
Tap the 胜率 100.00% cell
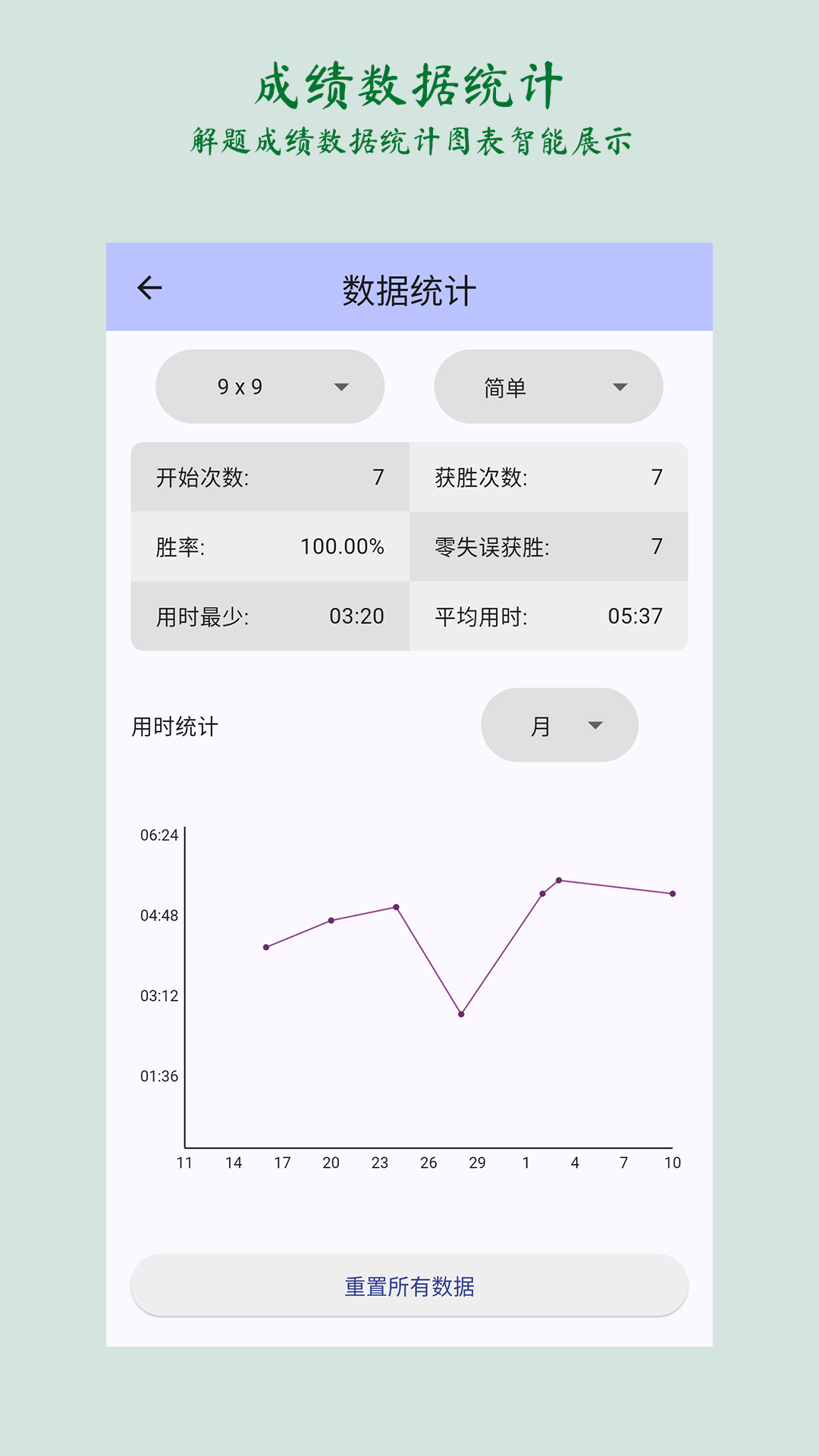[270, 548]
